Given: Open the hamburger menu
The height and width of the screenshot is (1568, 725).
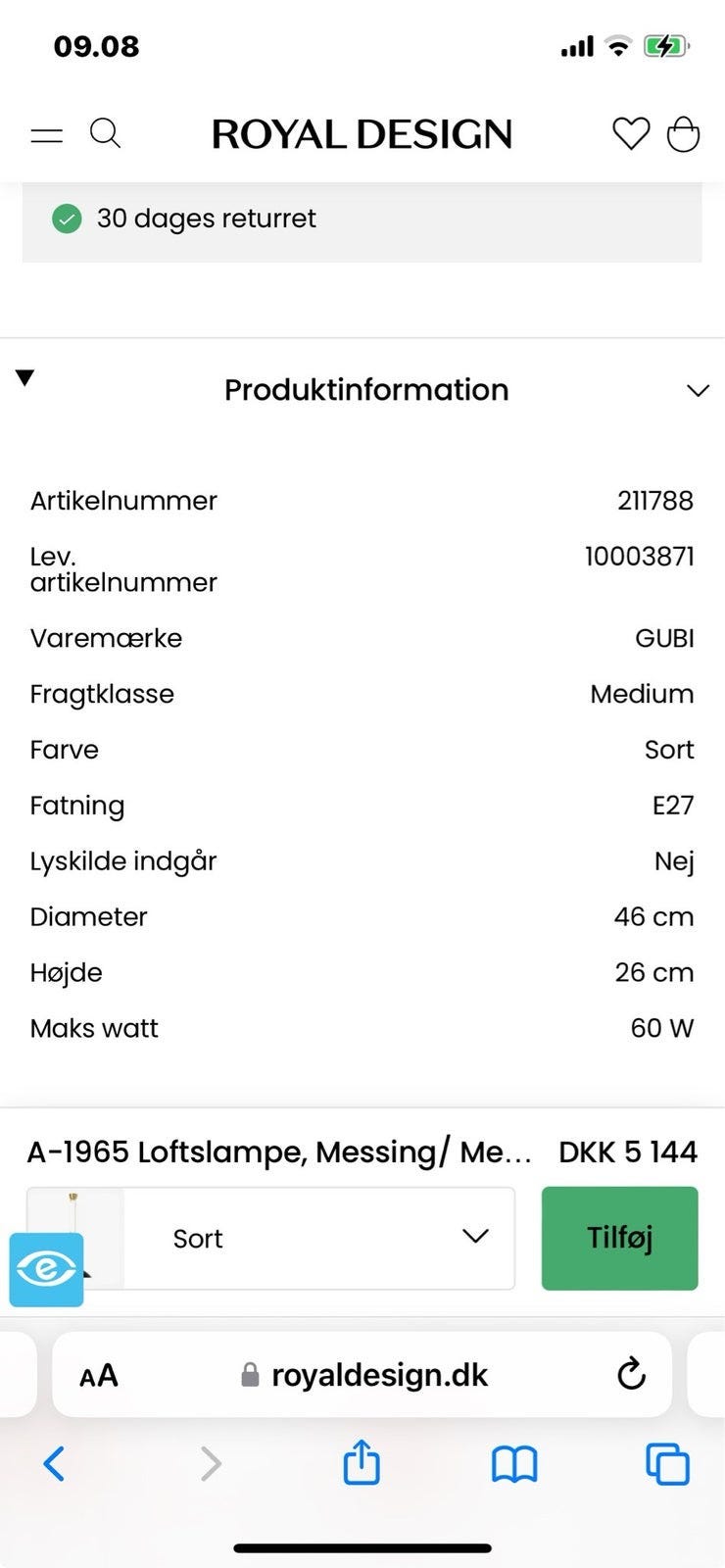Looking at the screenshot, I should click(46, 135).
